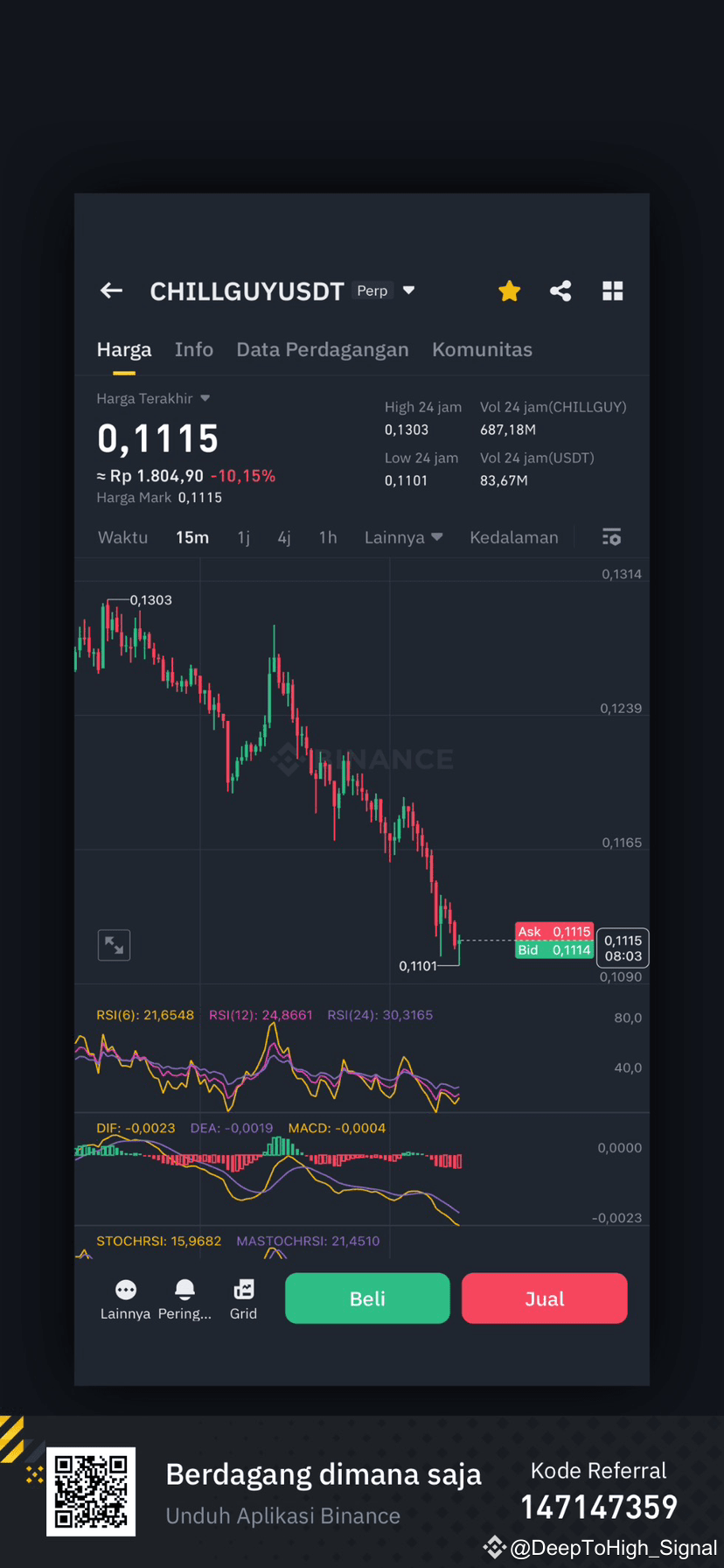
Task: Open the layout grid icon in top bar
Action: tap(612, 290)
